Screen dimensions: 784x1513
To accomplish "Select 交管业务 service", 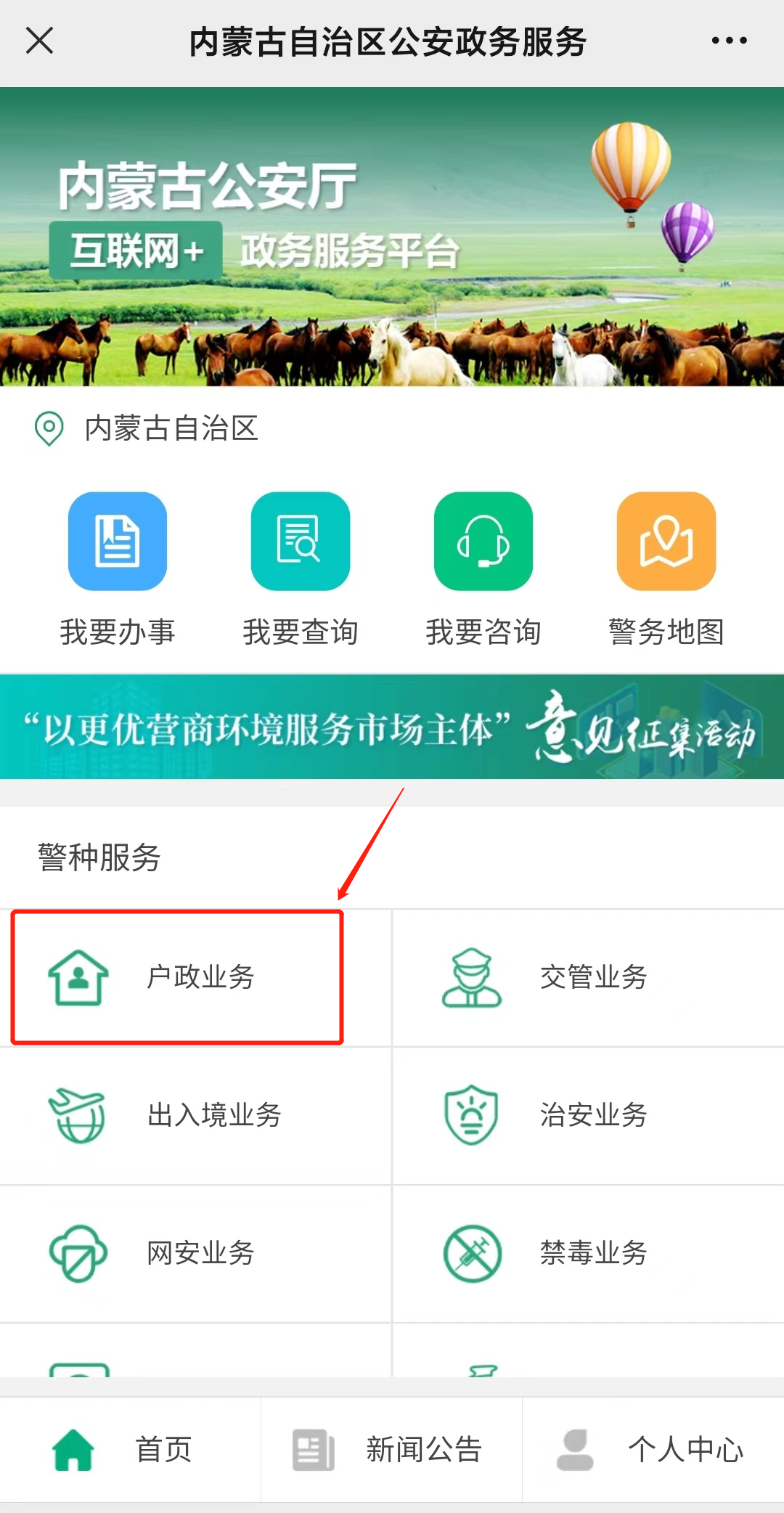I will tap(588, 977).
